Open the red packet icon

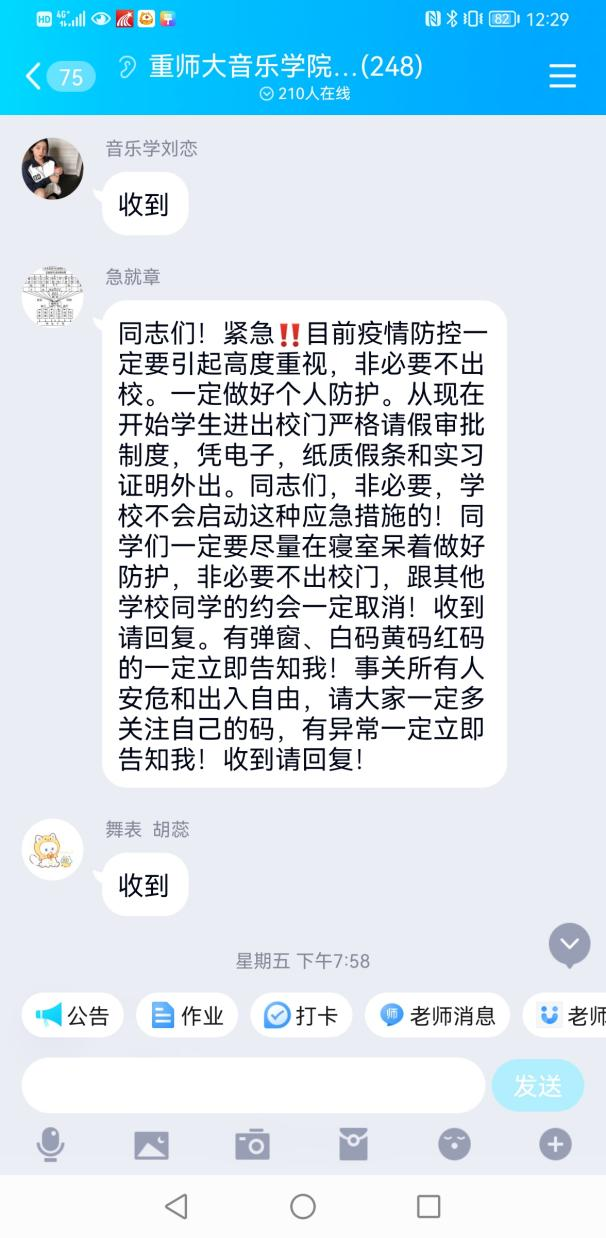click(x=353, y=1144)
